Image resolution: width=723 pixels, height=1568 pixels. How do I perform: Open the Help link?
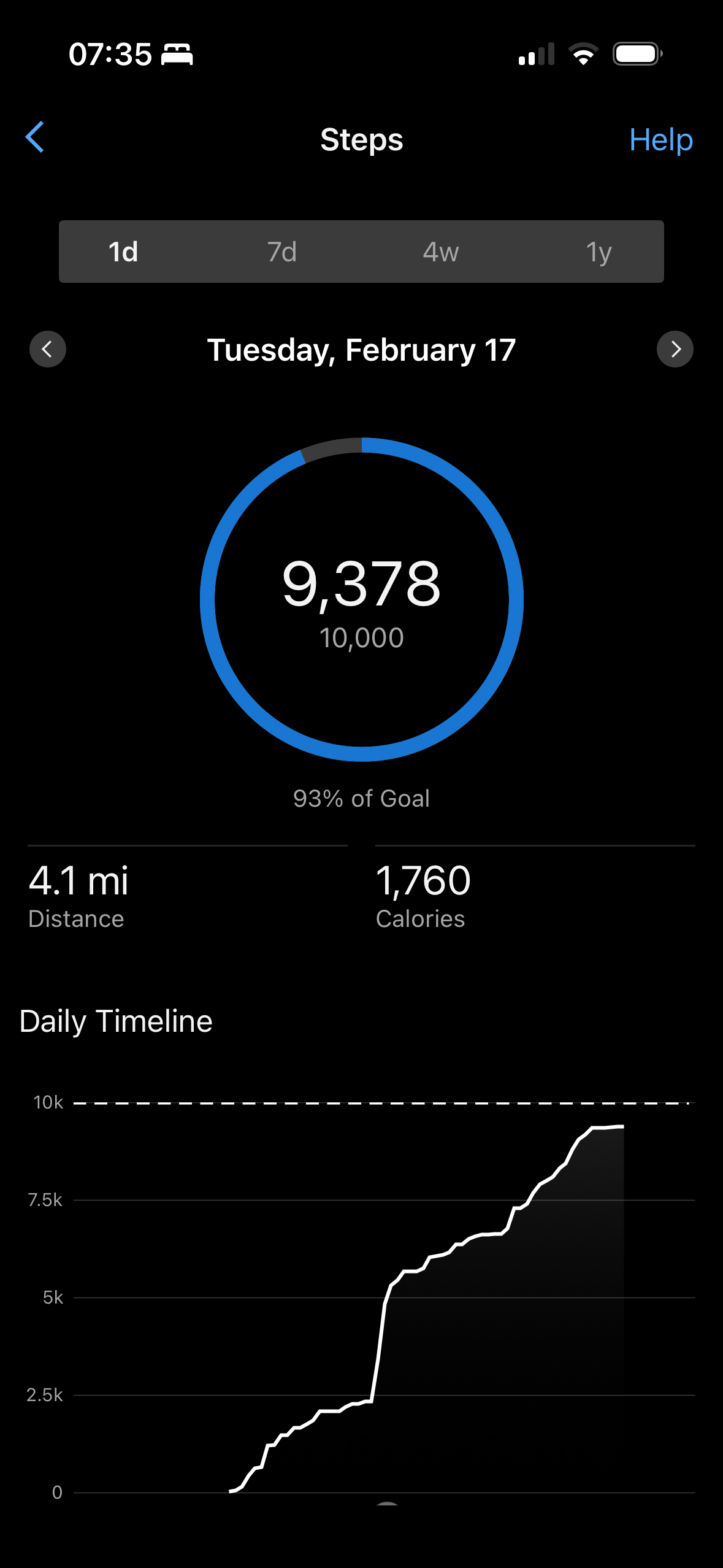click(660, 140)
